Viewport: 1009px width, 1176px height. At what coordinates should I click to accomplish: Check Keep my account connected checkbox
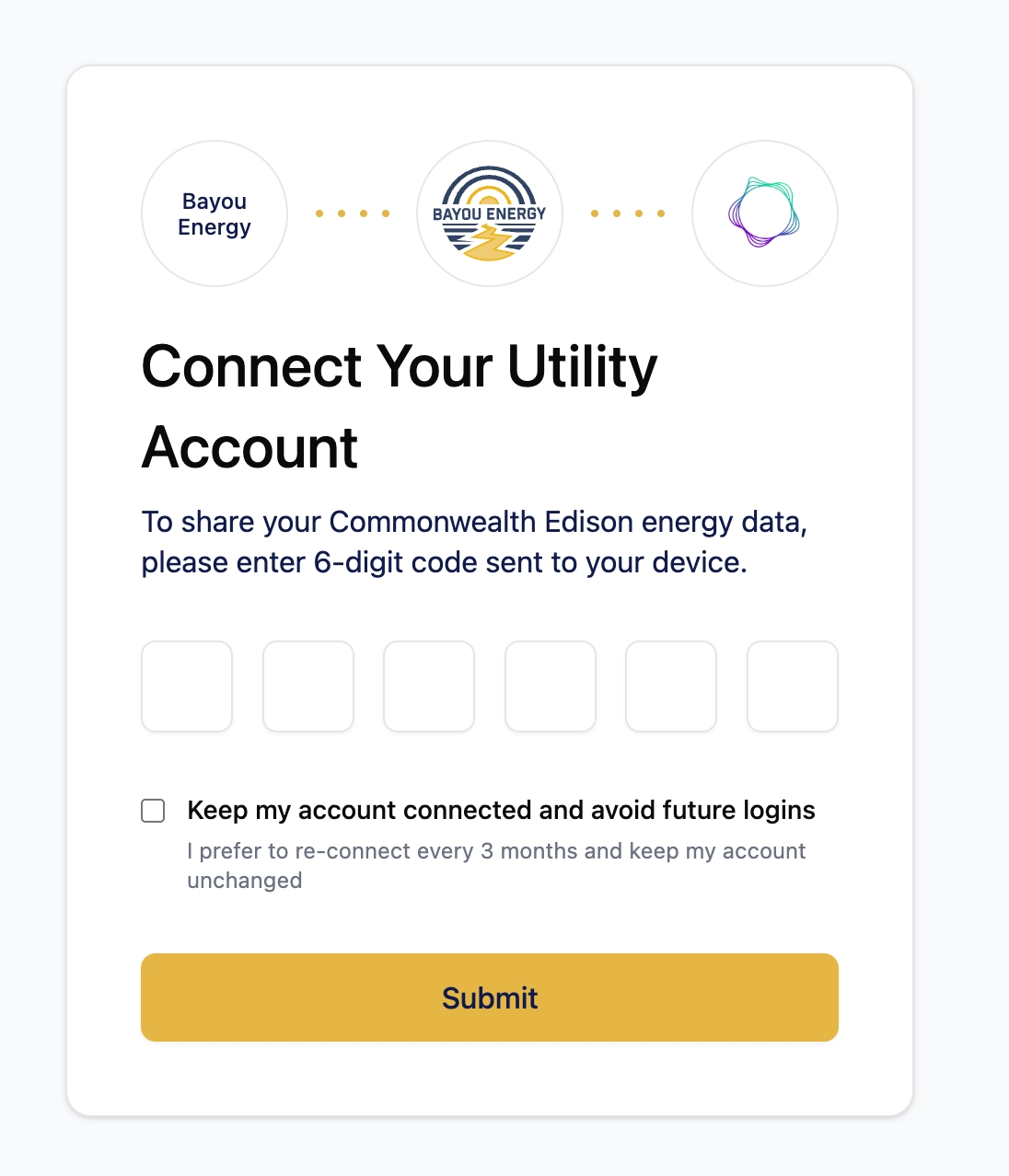(x=153, y=811)
